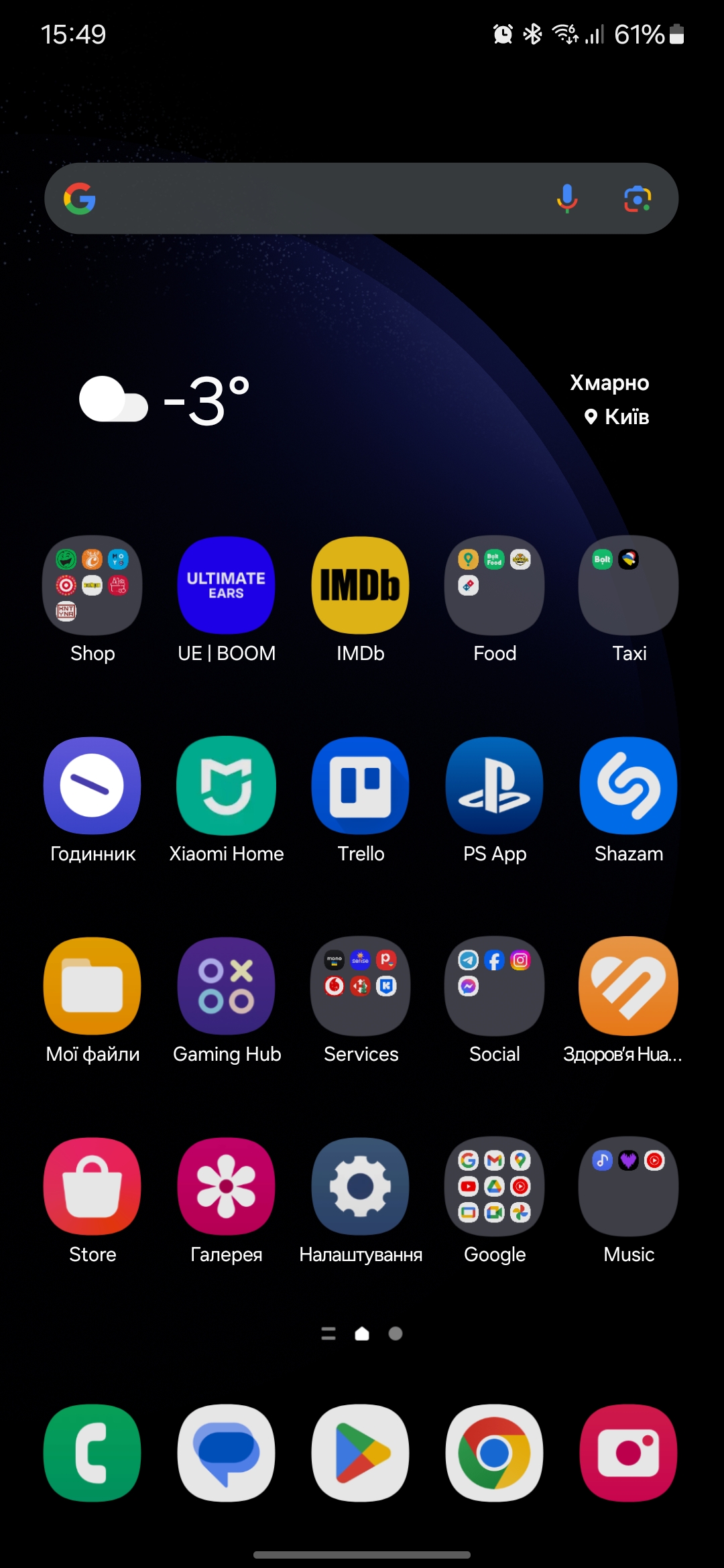Open Gaming Hub

(227, 986)
